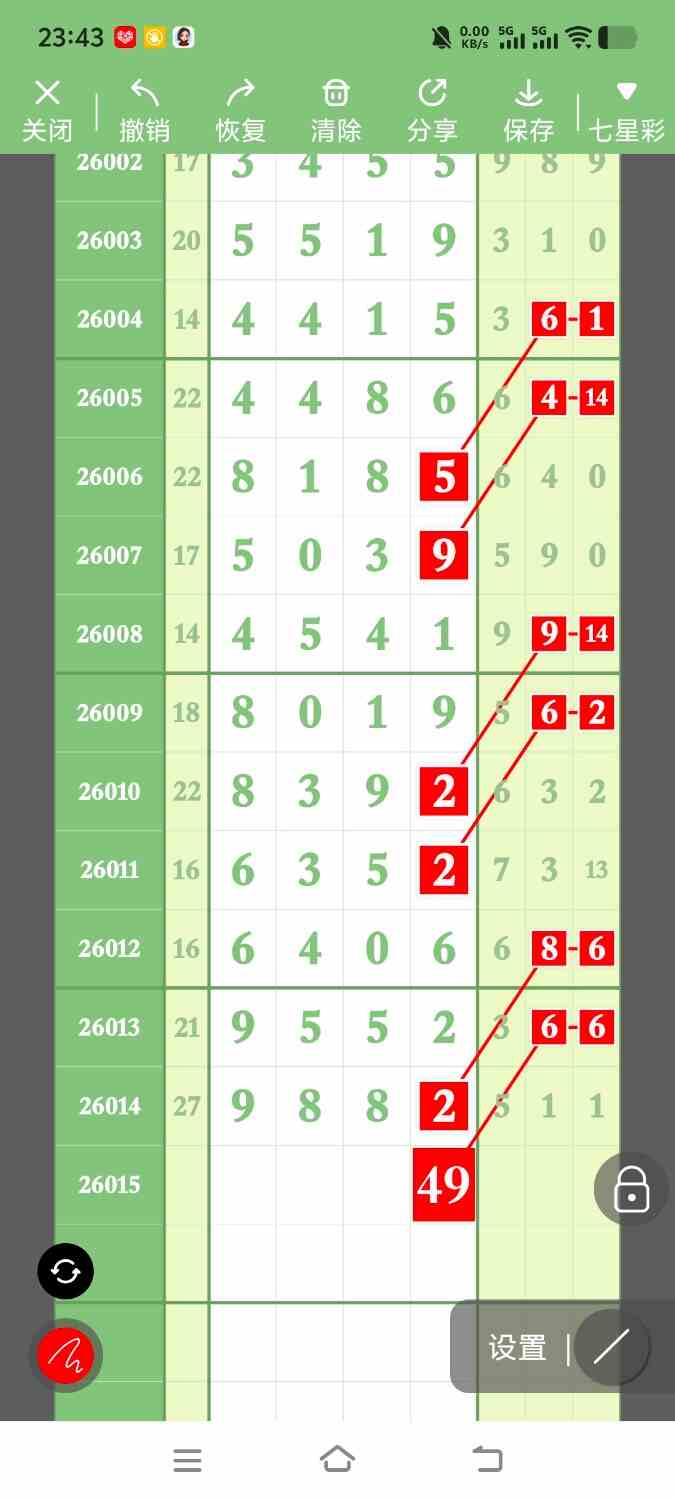Share this trend chart

(432, 111)
